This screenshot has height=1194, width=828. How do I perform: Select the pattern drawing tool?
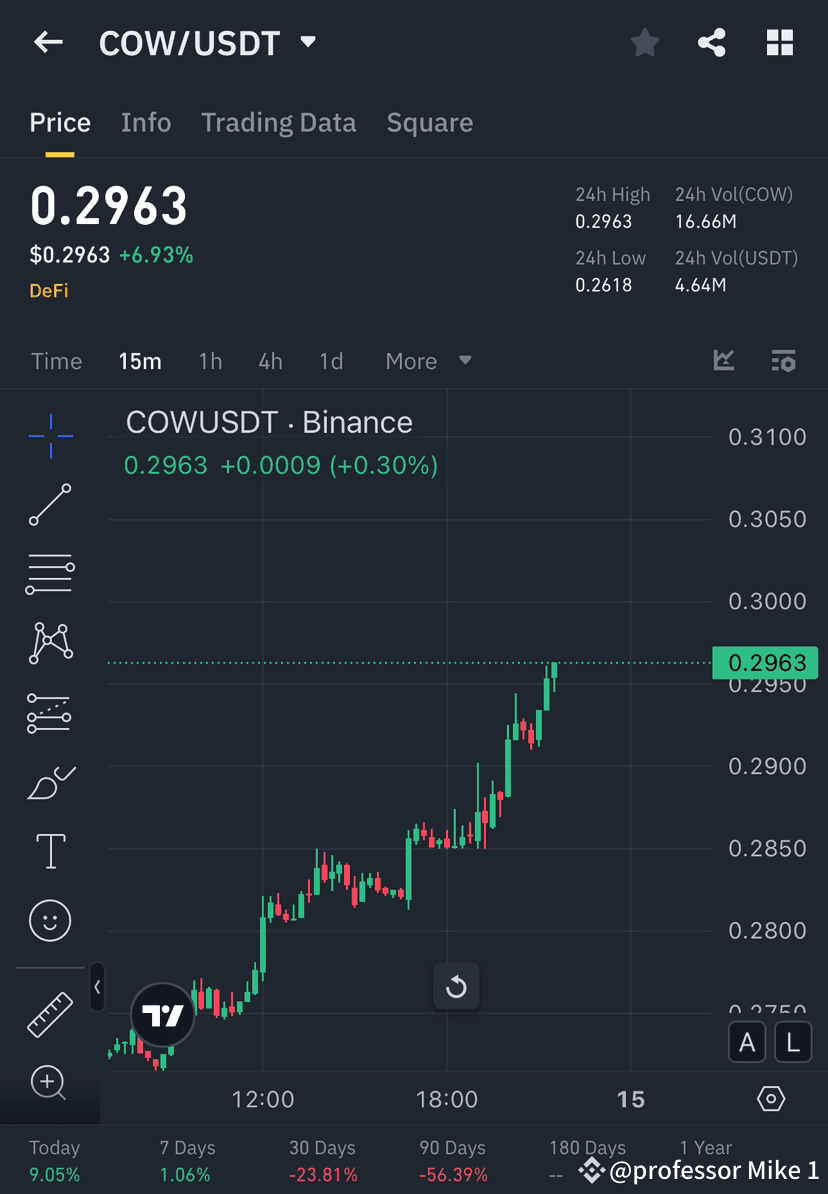point(50,643)
